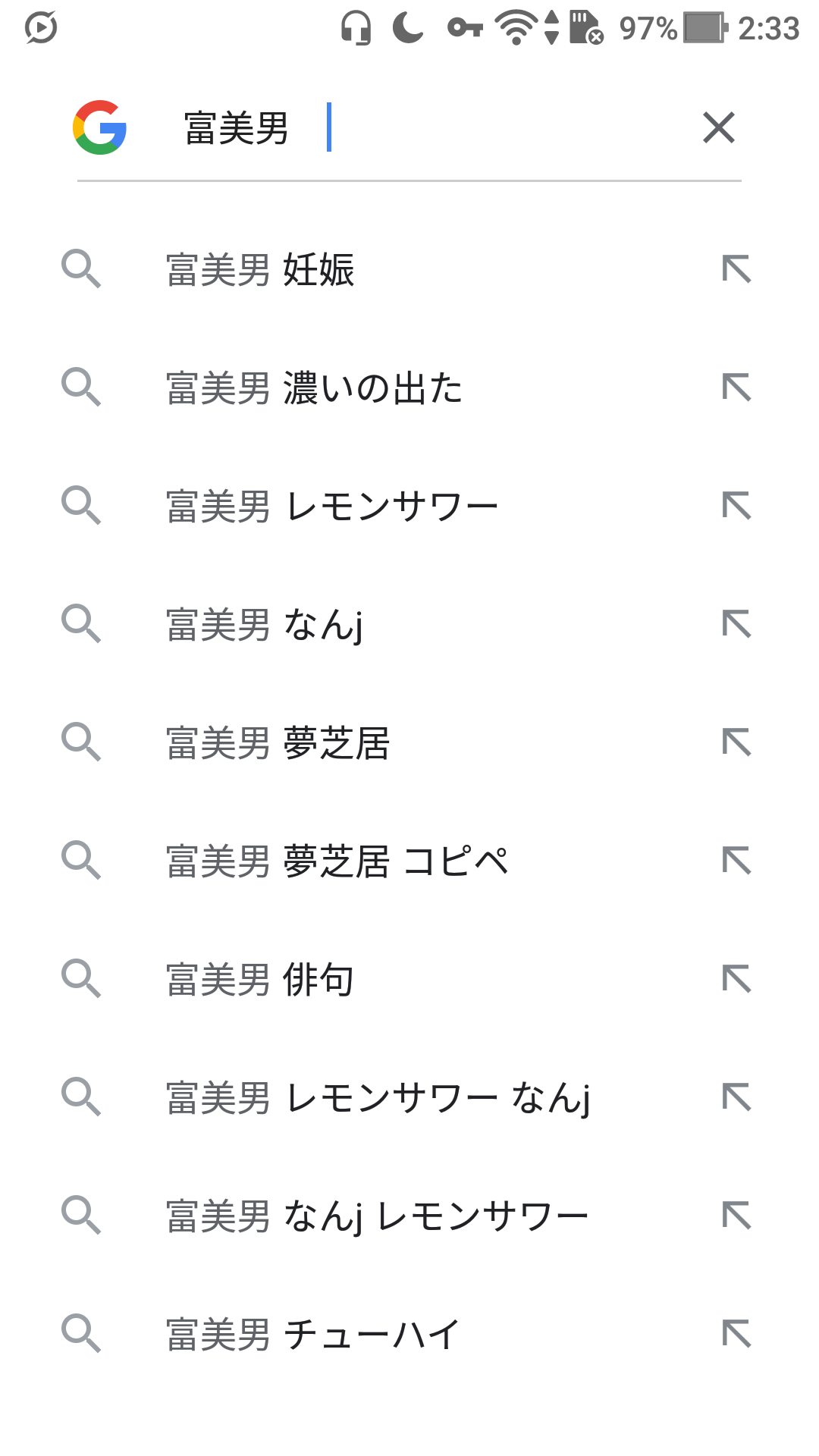This screenshot has width=819, height=1456.
Task: Tap the magnifier icon beside 富美男 なんj
Action: (x=82, y=625)
